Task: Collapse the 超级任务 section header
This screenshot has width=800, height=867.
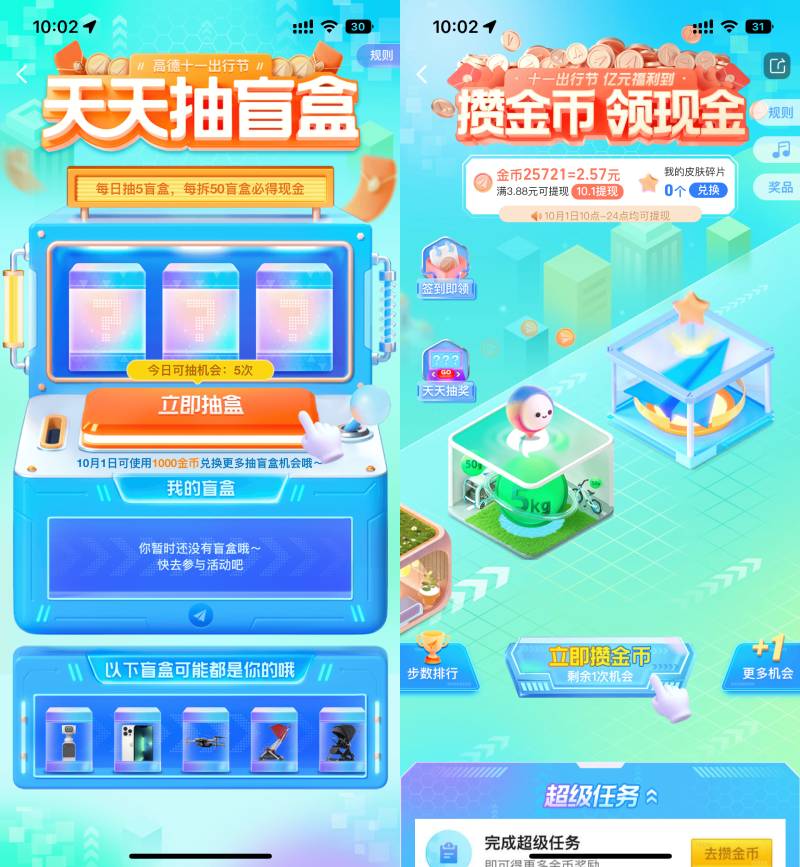Action: [x=600, y=796]
